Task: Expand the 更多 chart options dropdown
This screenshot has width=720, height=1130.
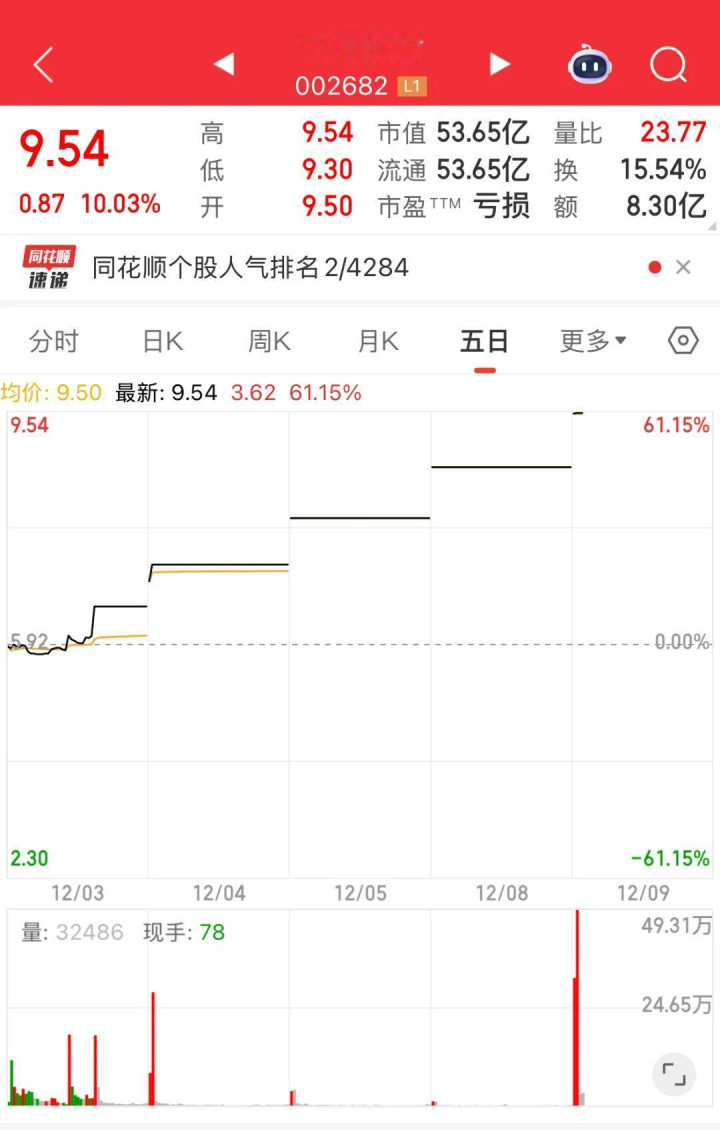Action: point(592,341)
